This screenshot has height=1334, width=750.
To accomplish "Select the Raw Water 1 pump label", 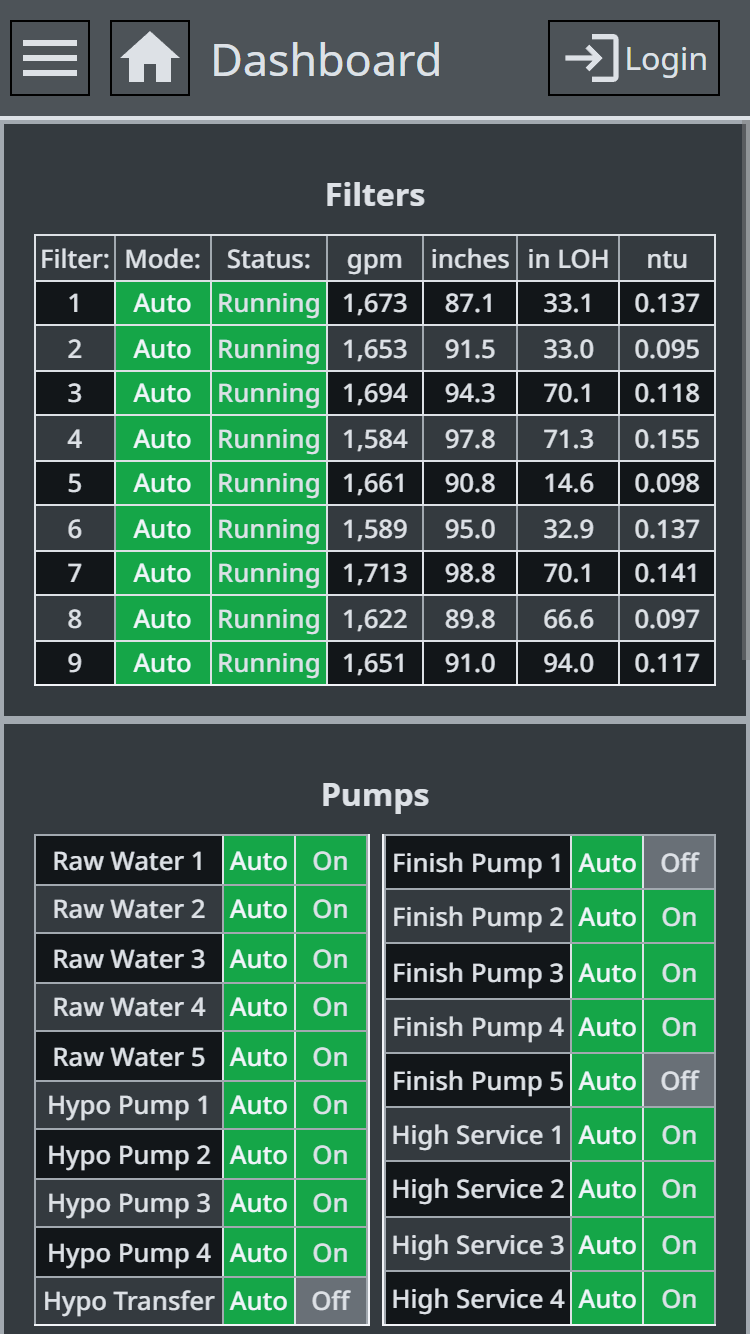I will point(127,860).
